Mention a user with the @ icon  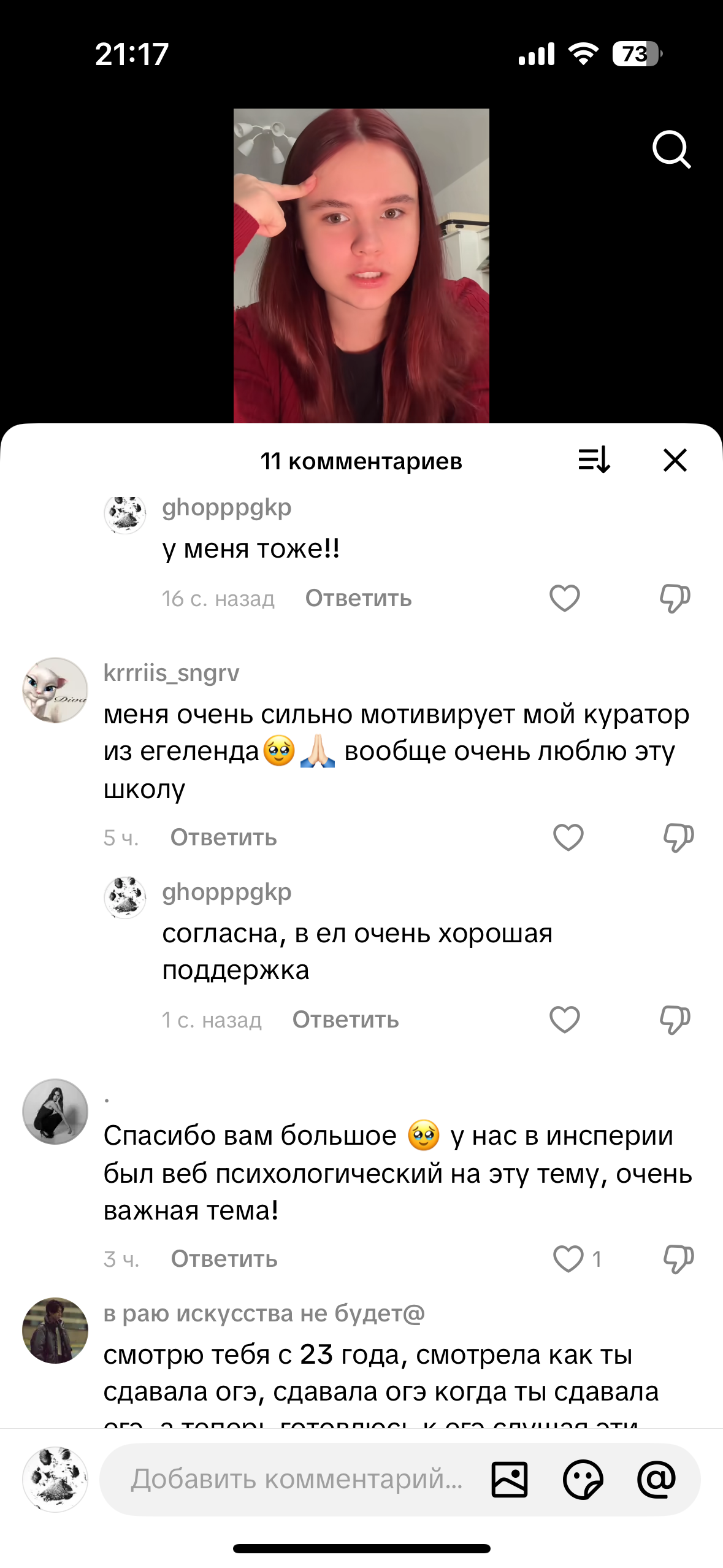[656, 1479]
